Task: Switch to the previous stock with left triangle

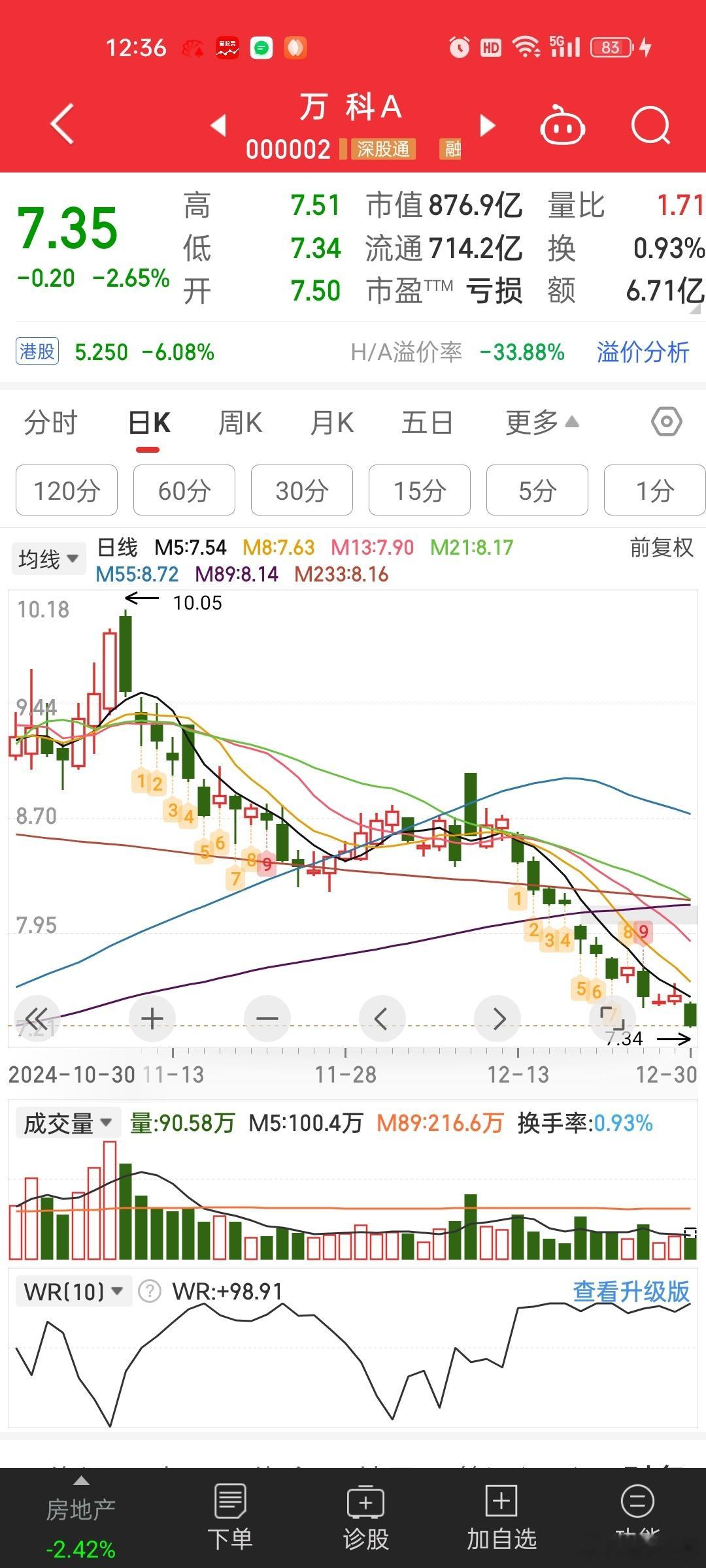Action: click(x=219, y=125)
